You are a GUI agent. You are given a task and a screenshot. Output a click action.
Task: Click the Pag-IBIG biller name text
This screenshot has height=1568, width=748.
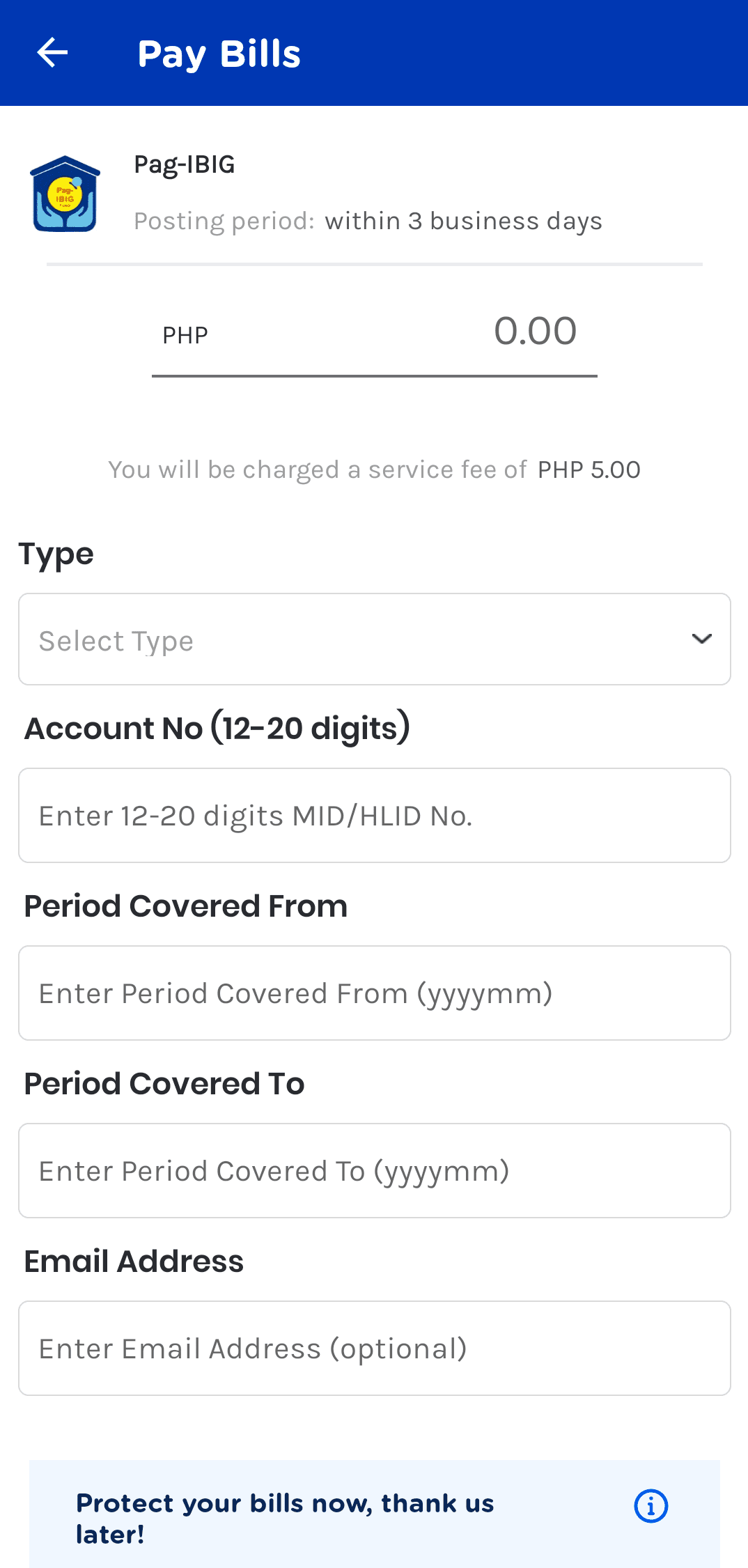click(184, 165)
